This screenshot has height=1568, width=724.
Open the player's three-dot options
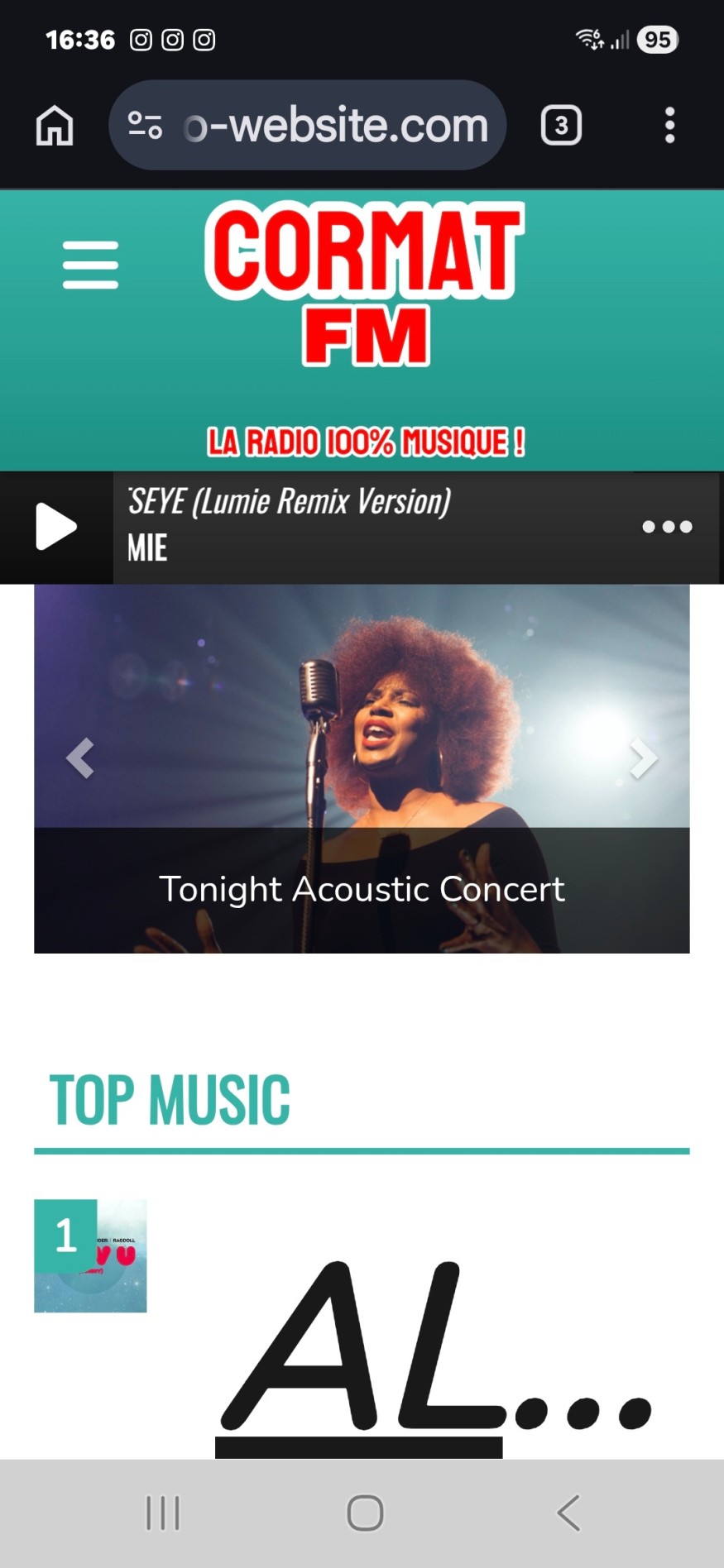coord(667,527)
